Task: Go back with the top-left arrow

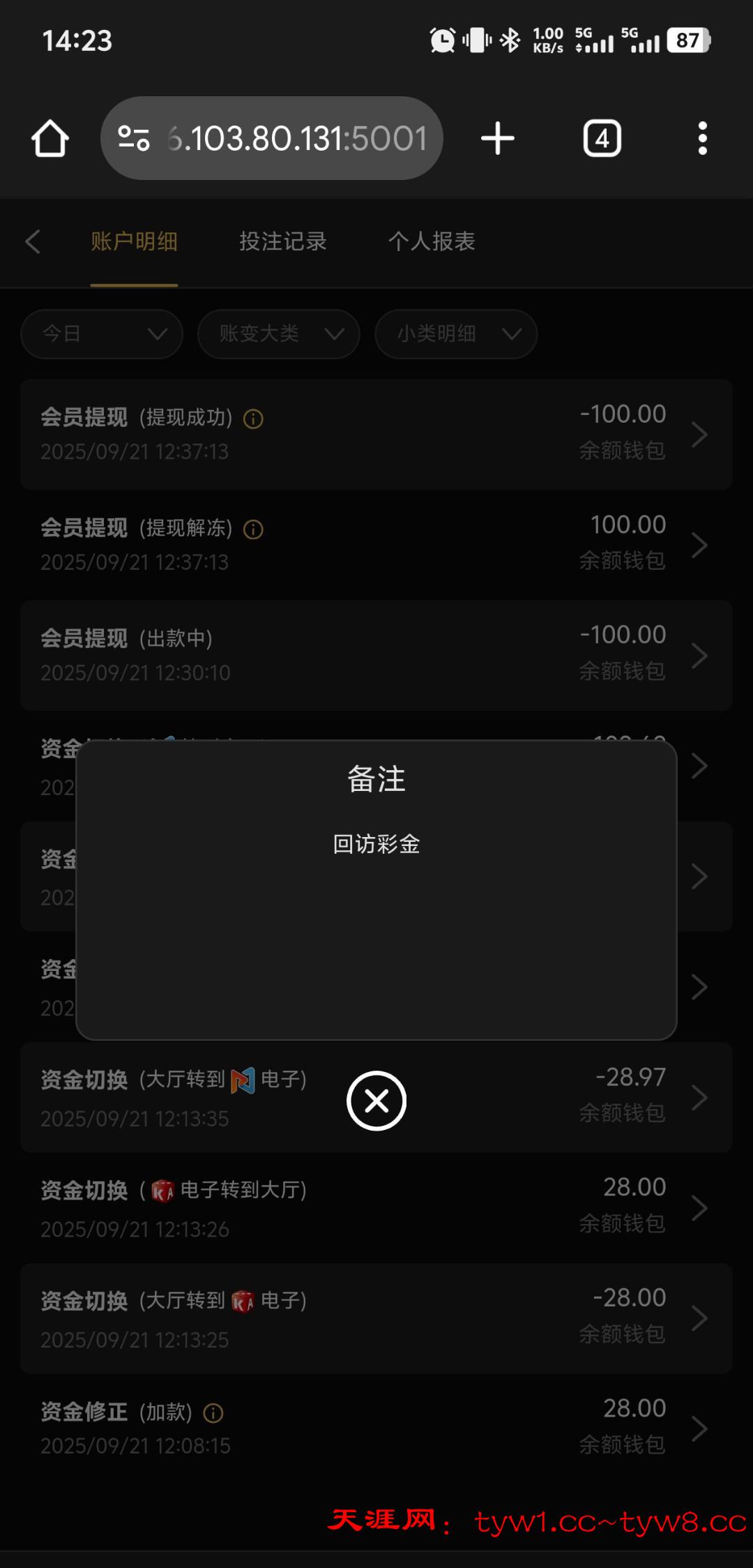Action: pyautogui.click(x=33, y=241)
